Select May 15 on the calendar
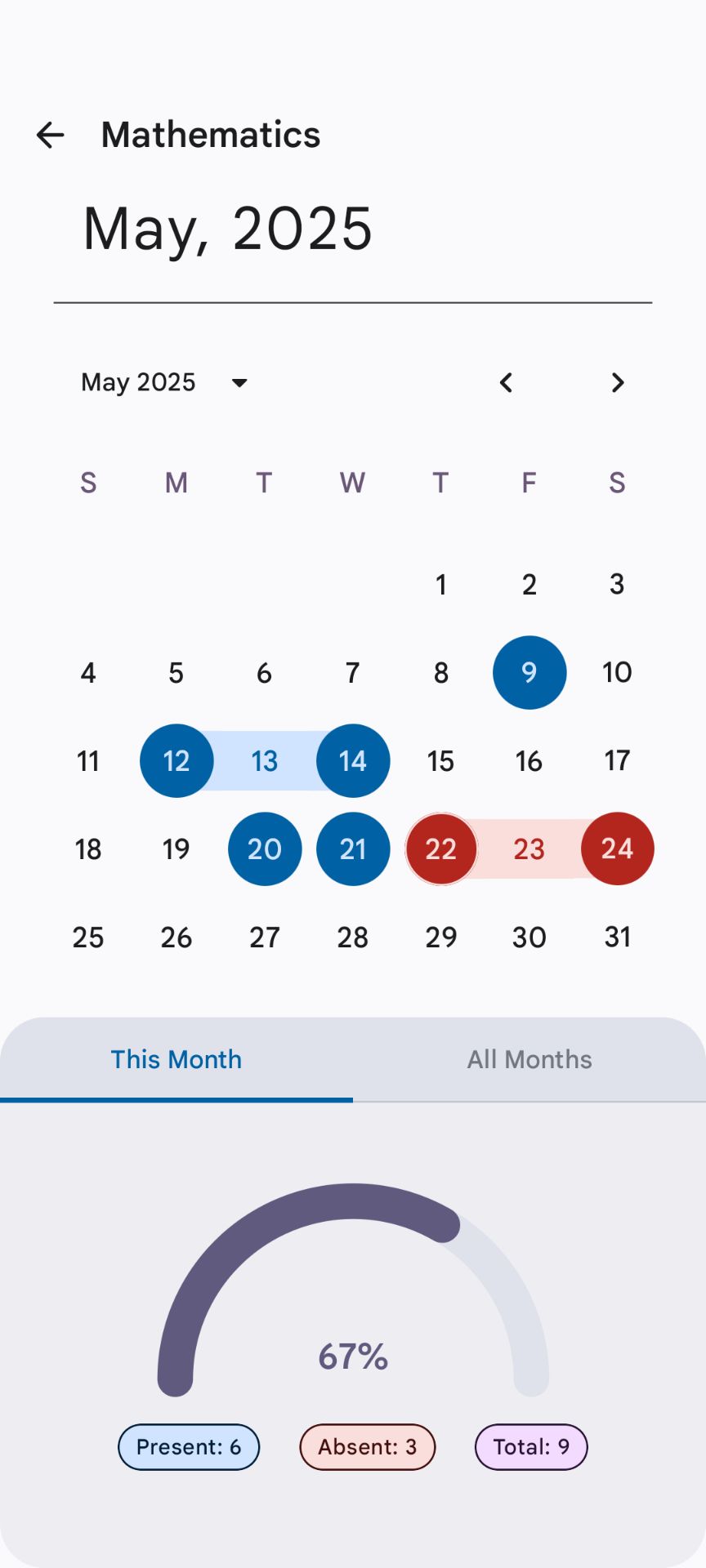Viewport: 706px width, 1568px height. [x=441, y=760]
